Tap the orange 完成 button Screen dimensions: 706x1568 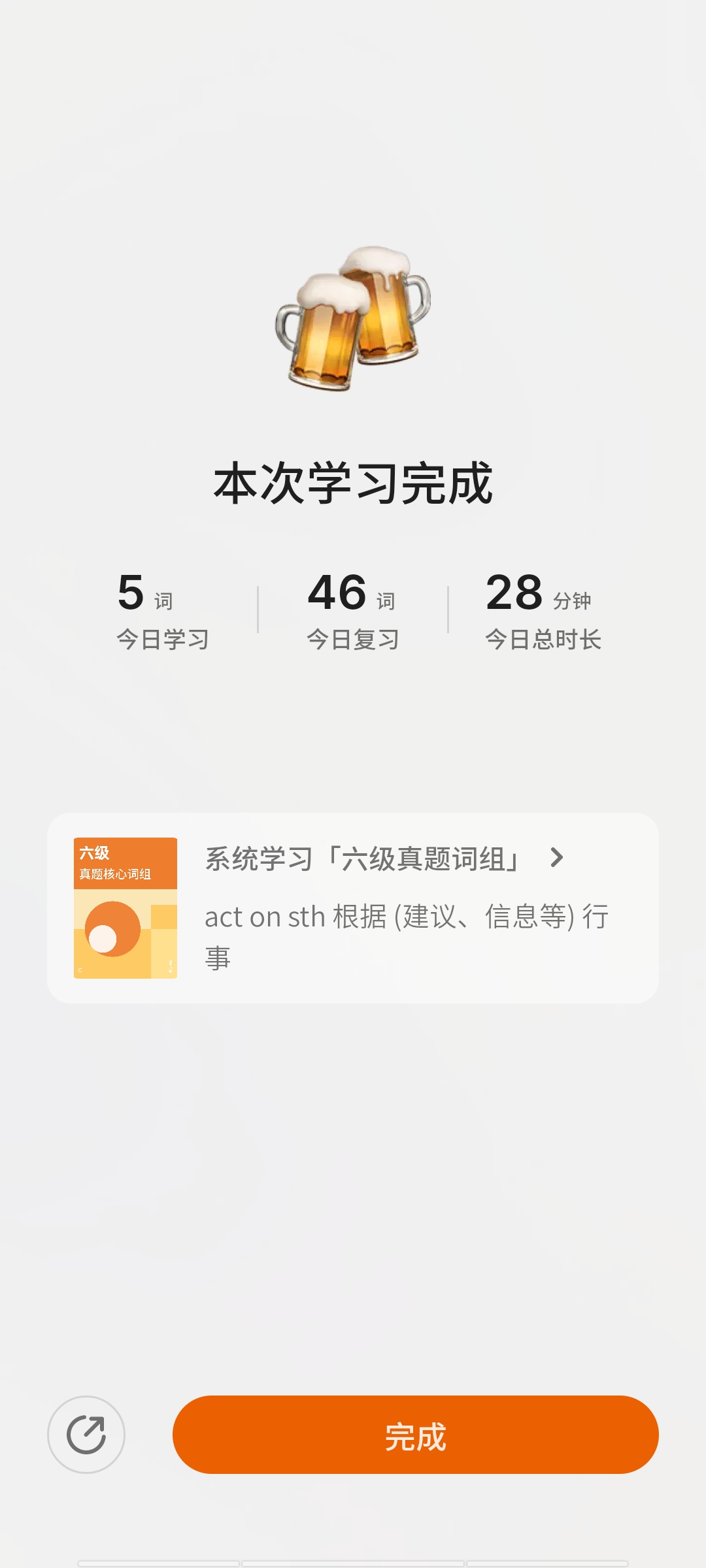tap(415, 1435)
